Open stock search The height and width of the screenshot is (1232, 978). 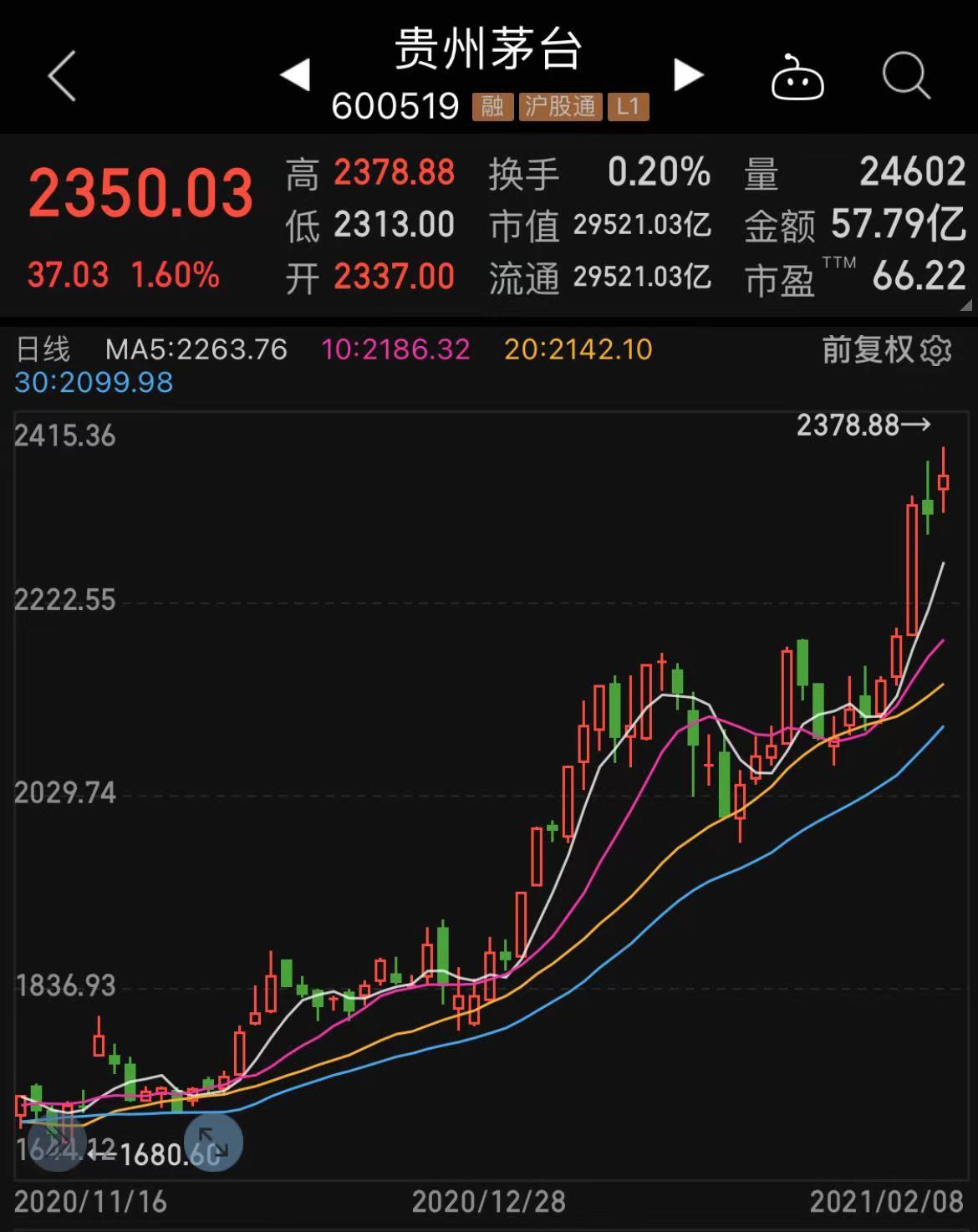pyautogui.click(x=906, y=76)
